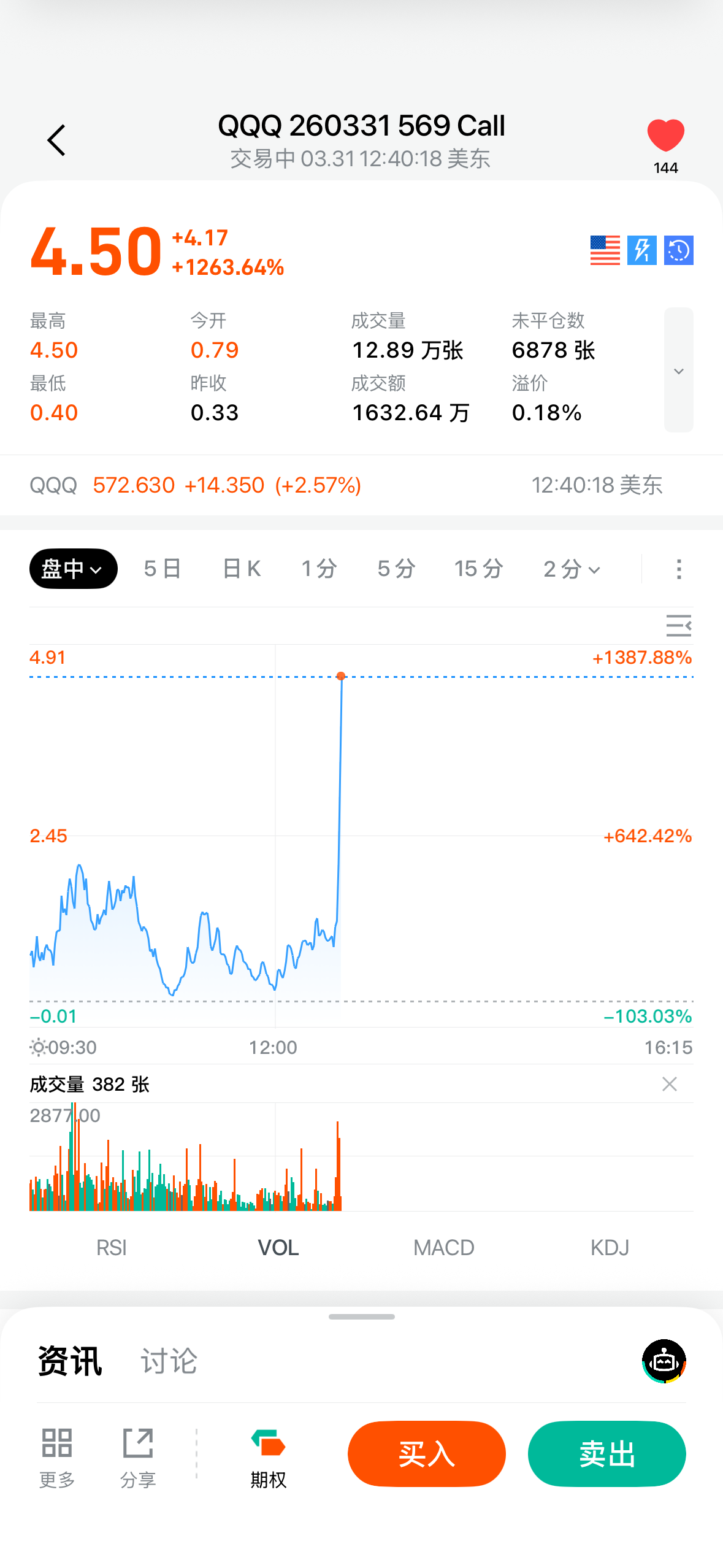Open the 2分 interval dropdown
This screenshot has width=723, height=1568.
click(x=572, y=569)
